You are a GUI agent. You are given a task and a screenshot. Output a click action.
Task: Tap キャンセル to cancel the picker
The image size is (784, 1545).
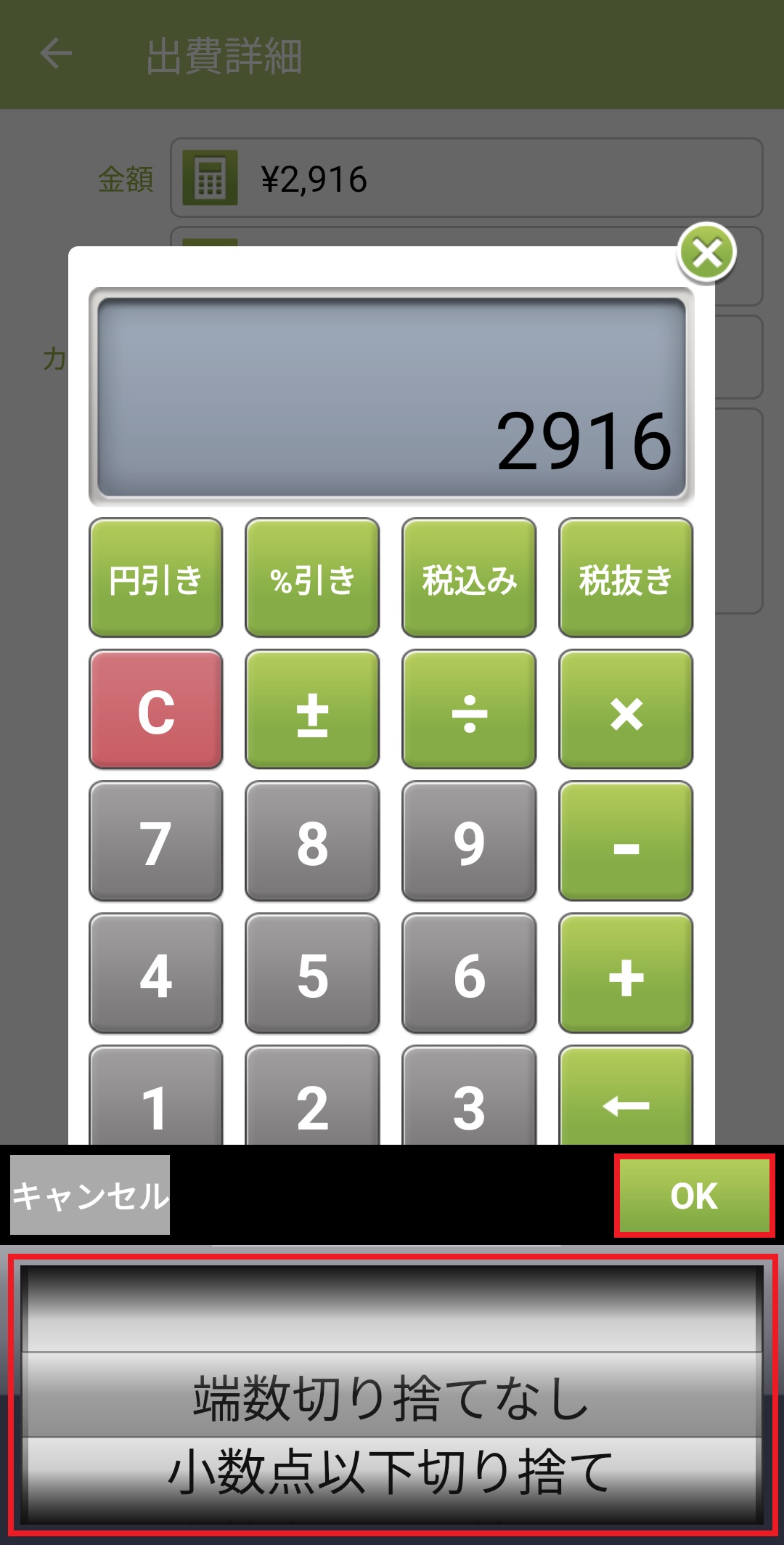pyautogui.click(x=90, y=1195)
